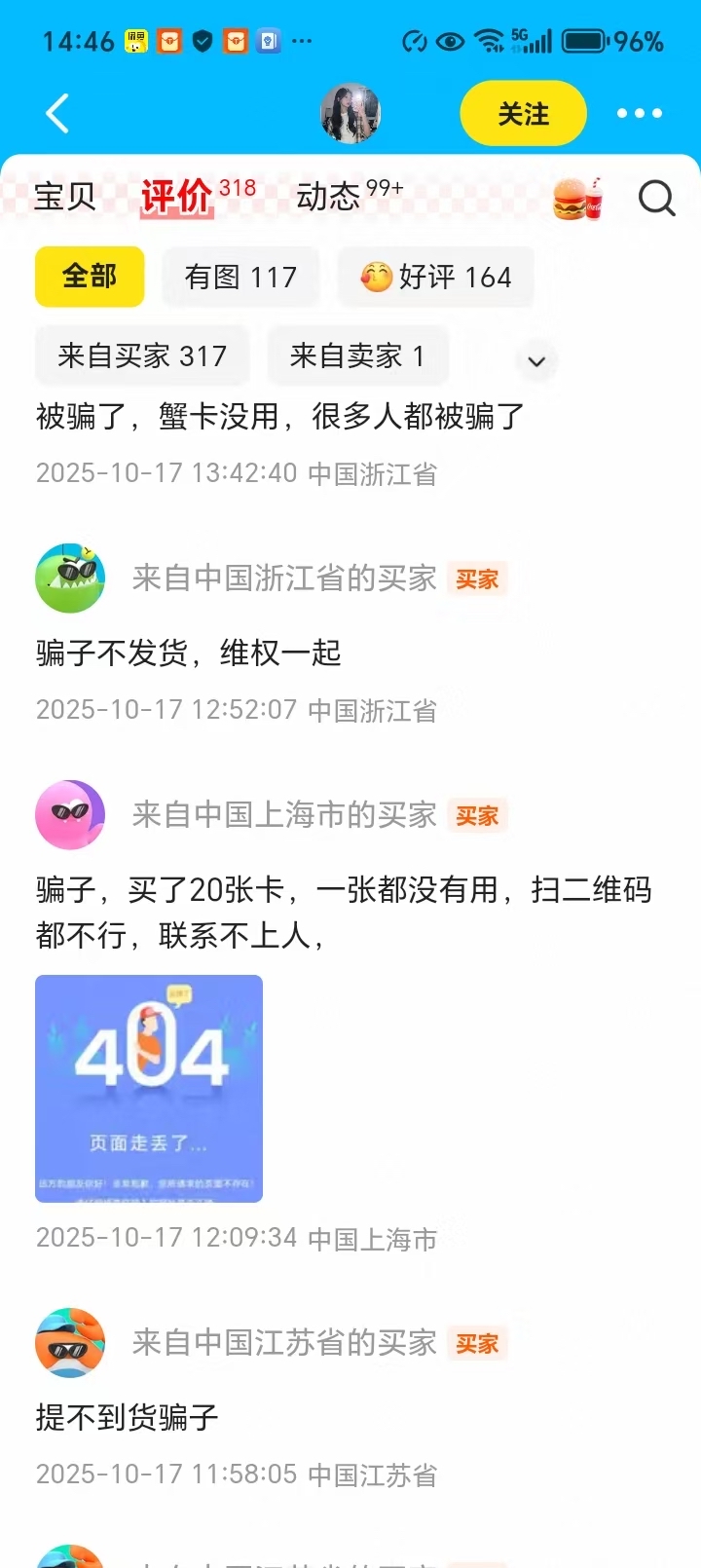The image size is (701, 1568).
Task: Enable the 有图 117 filter
Action: tap(240, 277)
